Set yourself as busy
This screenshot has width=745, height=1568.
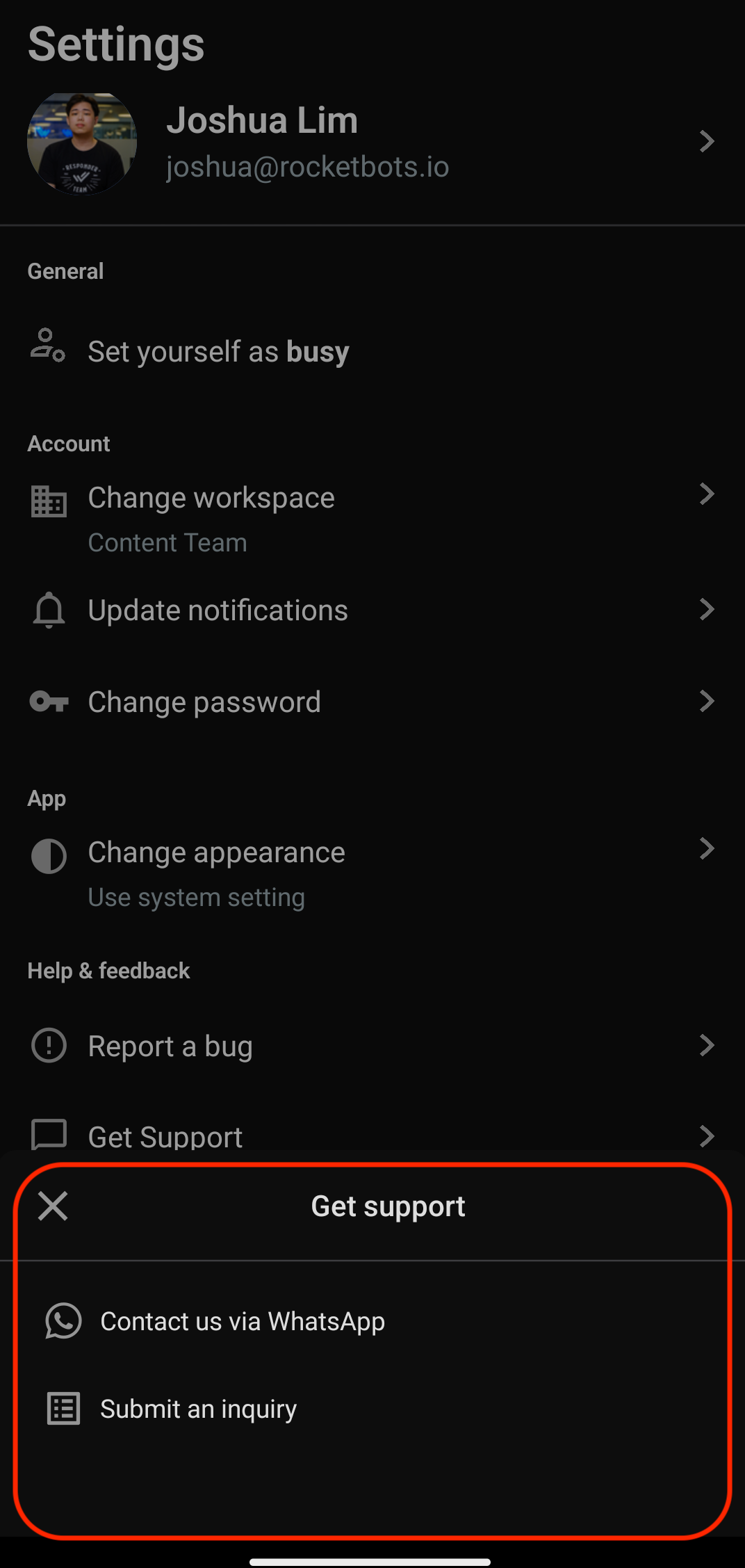218,351
